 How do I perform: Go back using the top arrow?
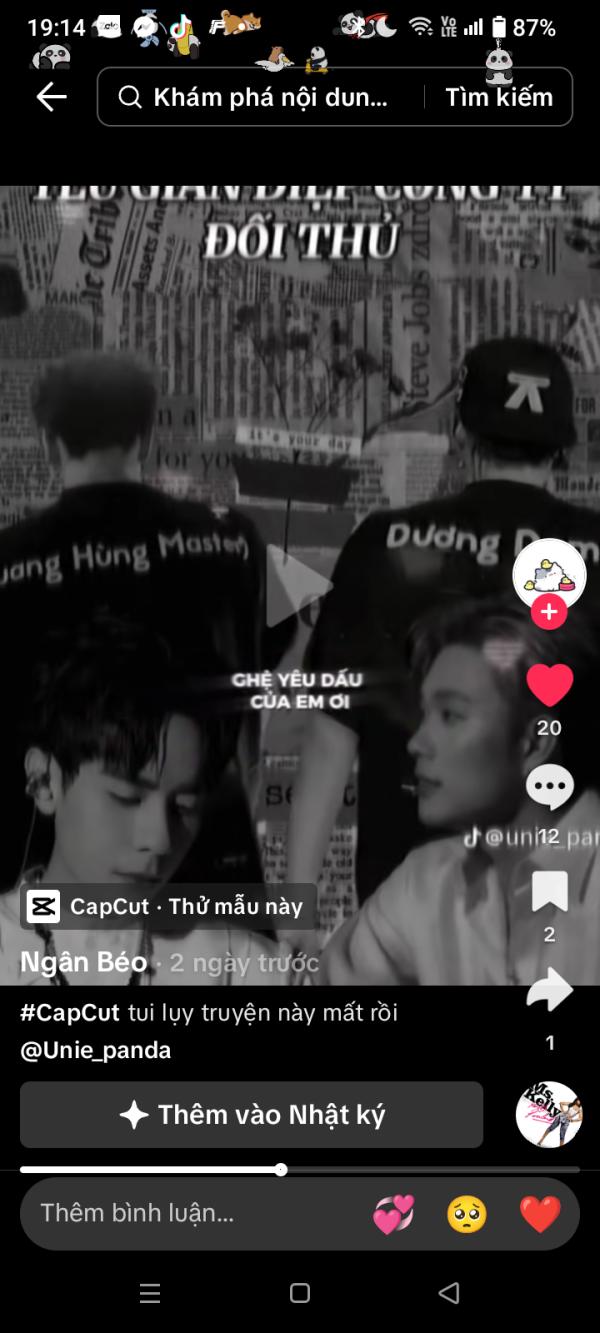click(x=51, y=97)
